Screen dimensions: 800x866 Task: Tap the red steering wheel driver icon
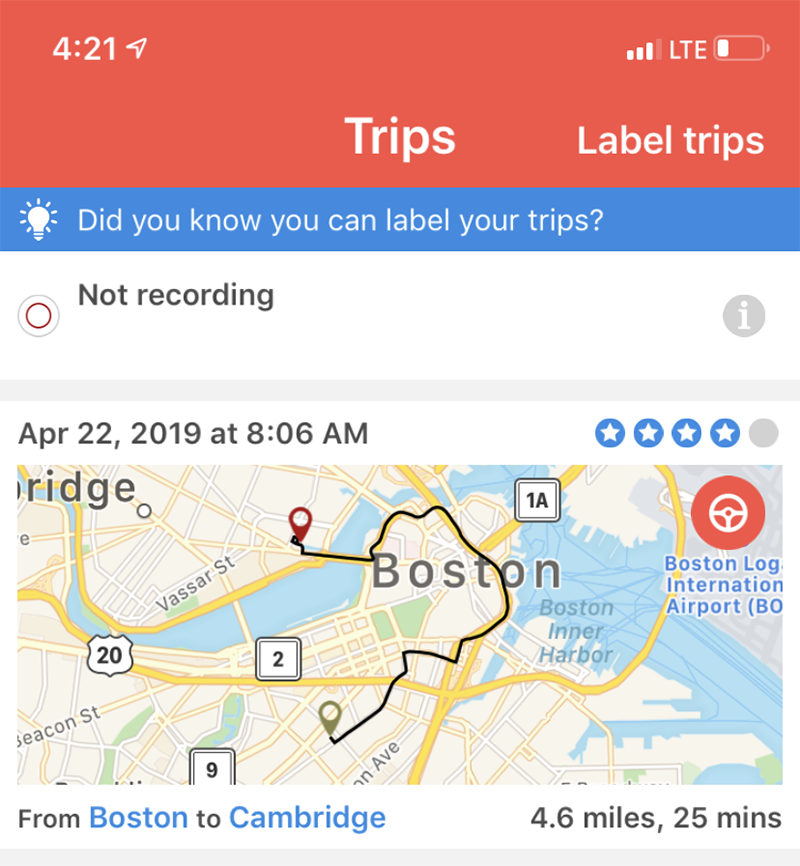click(727, 514)
